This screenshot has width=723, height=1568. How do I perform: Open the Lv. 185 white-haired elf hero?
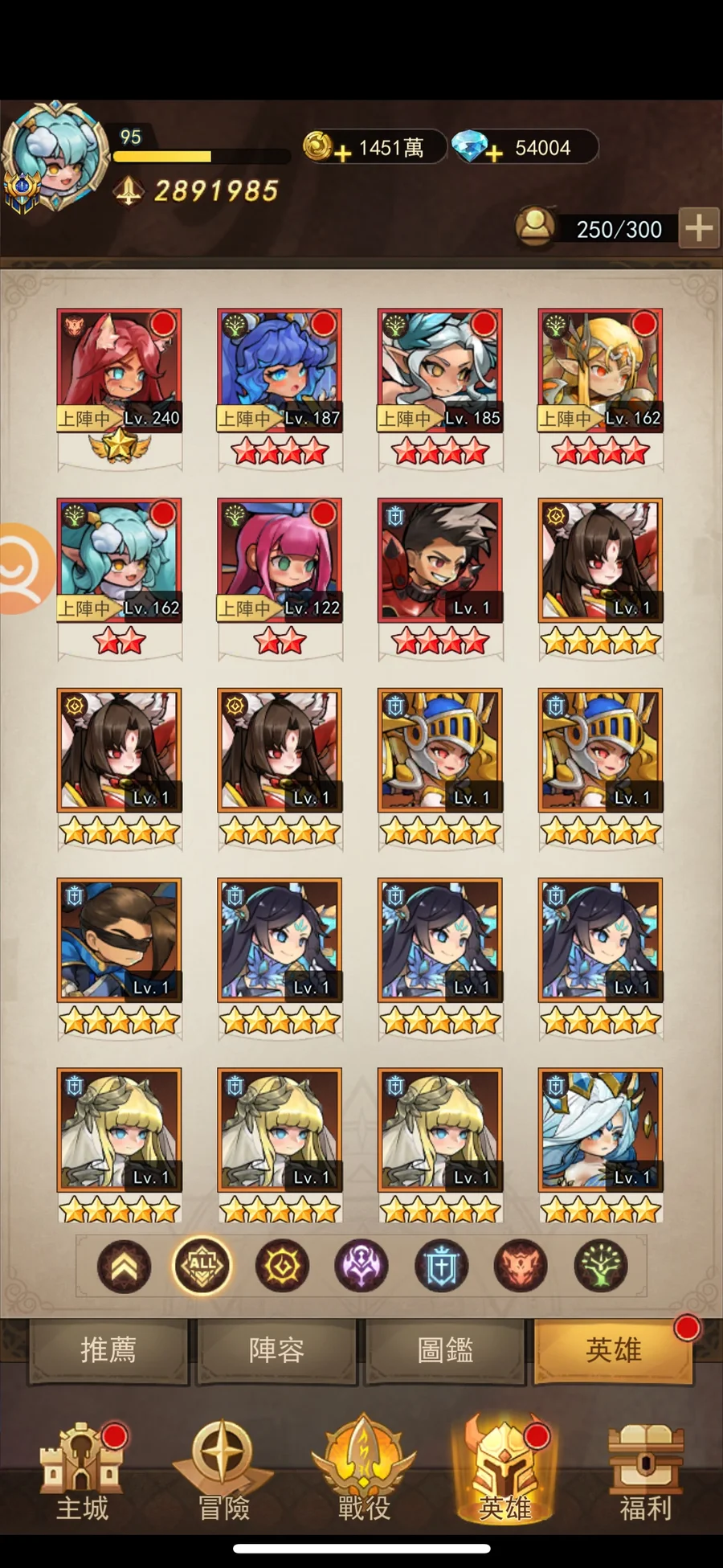(x=440, y=371)
